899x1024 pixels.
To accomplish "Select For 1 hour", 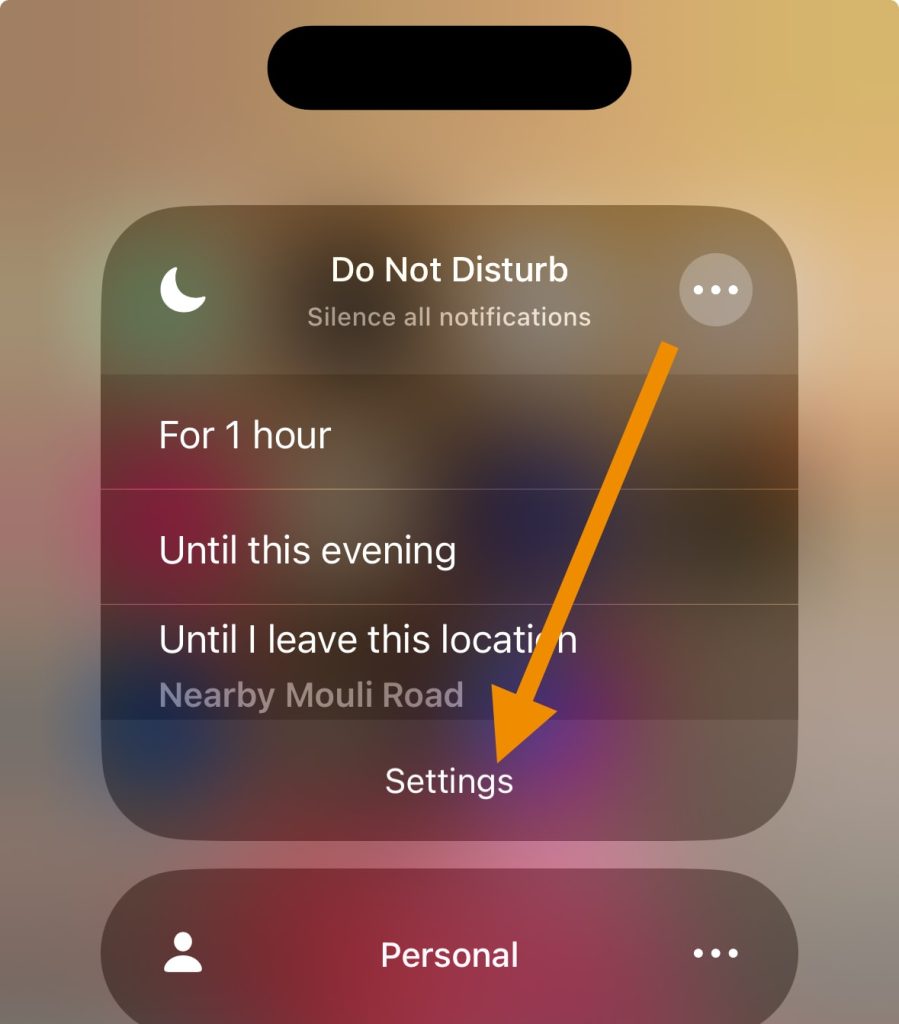I will pos(448,435).
